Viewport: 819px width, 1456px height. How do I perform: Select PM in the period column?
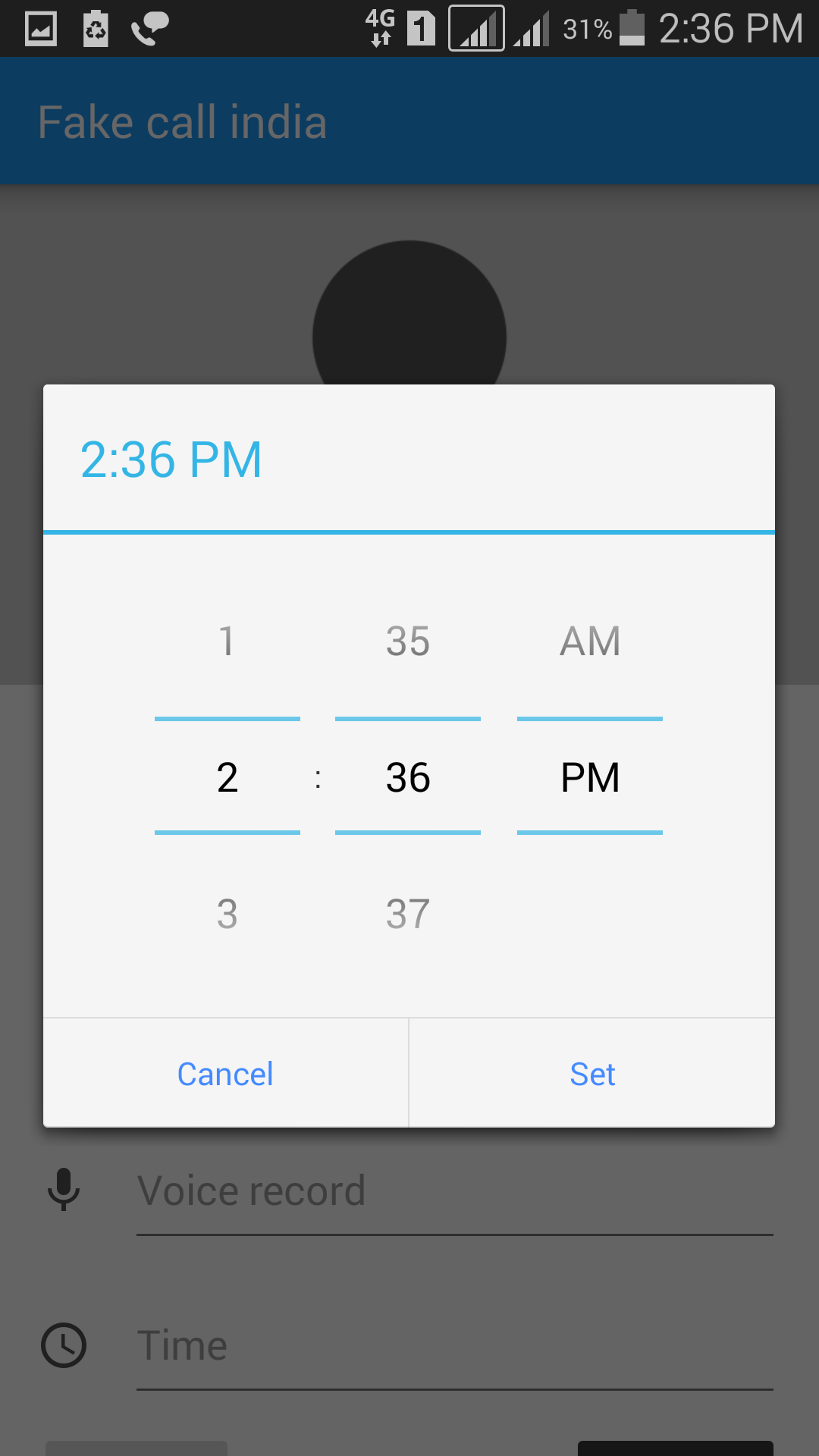(590, 777)
